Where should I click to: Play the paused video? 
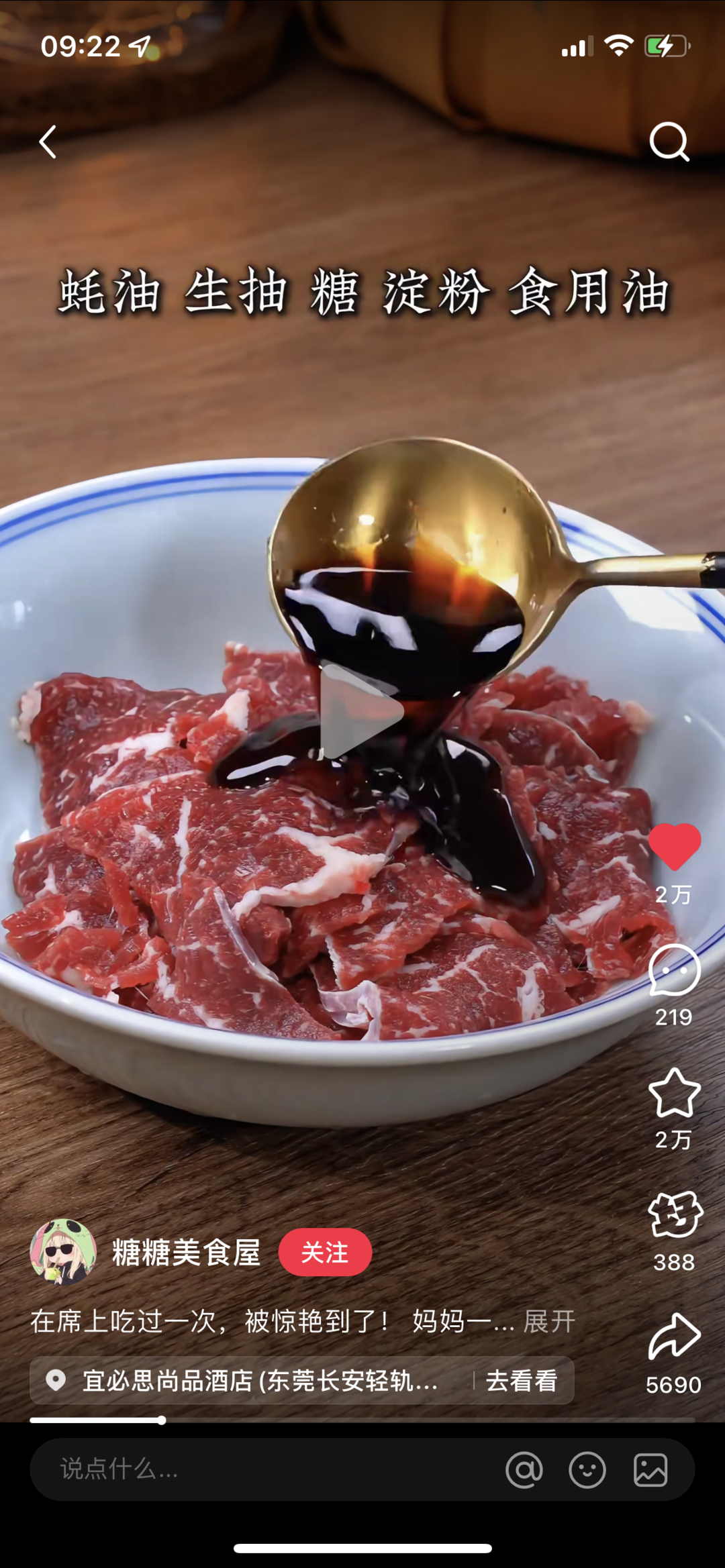point(360,711)
